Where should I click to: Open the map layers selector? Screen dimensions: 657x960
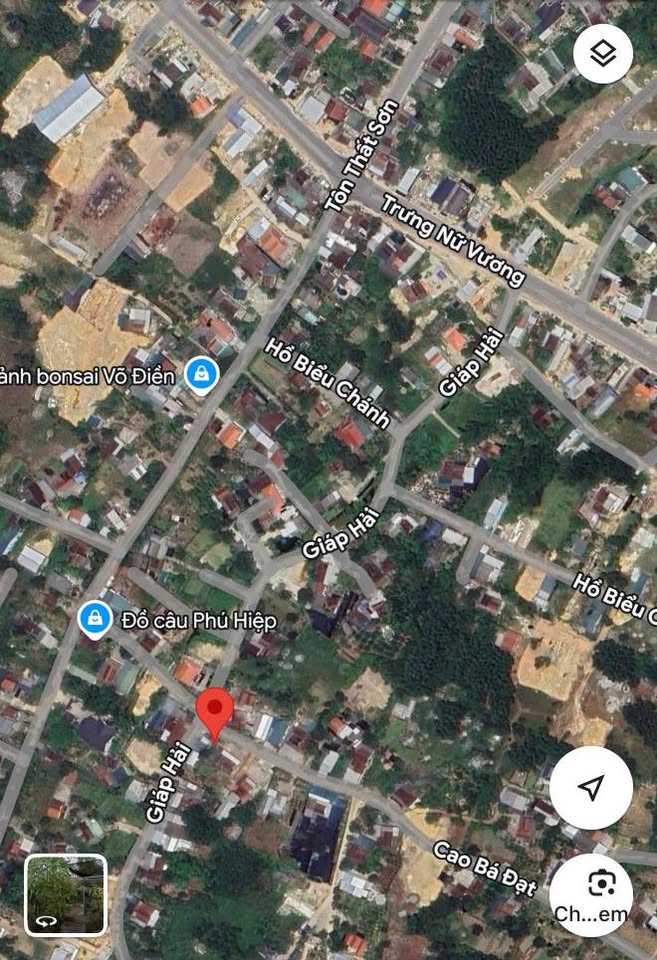[602, 54]
